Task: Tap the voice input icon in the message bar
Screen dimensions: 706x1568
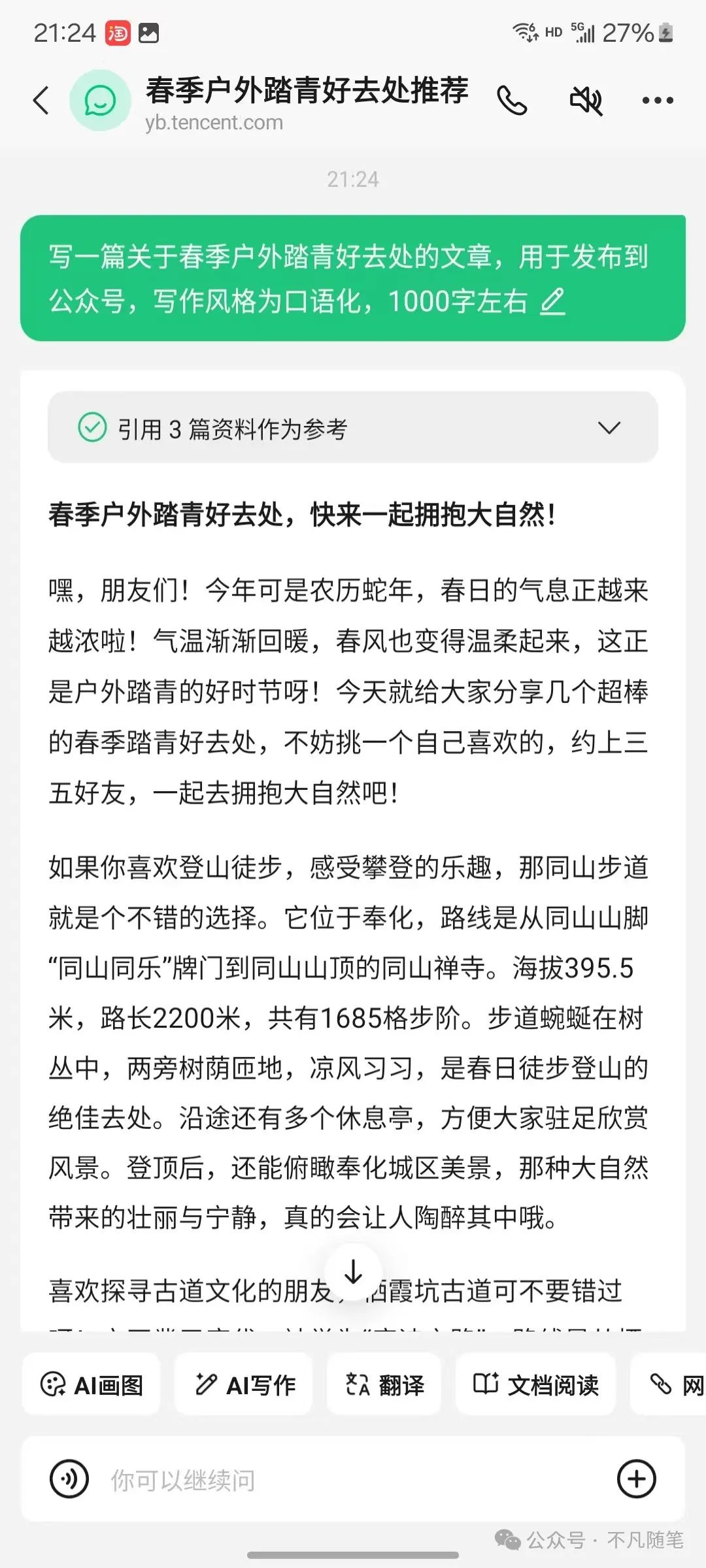Action: 69,1478
